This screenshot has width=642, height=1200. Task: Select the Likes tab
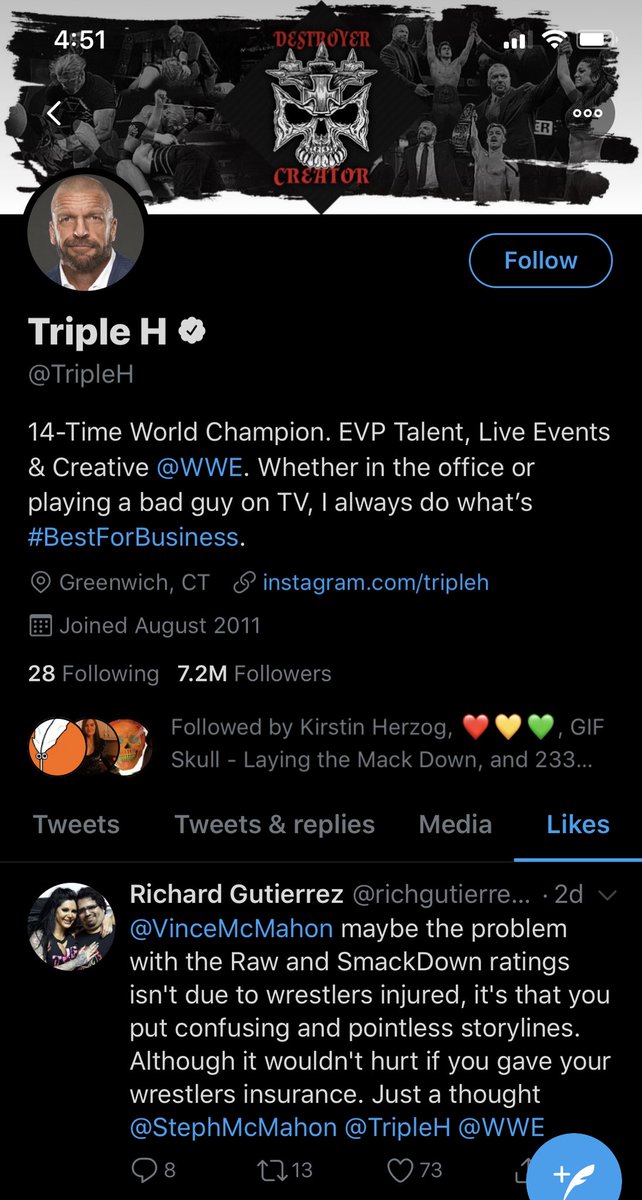577,825
